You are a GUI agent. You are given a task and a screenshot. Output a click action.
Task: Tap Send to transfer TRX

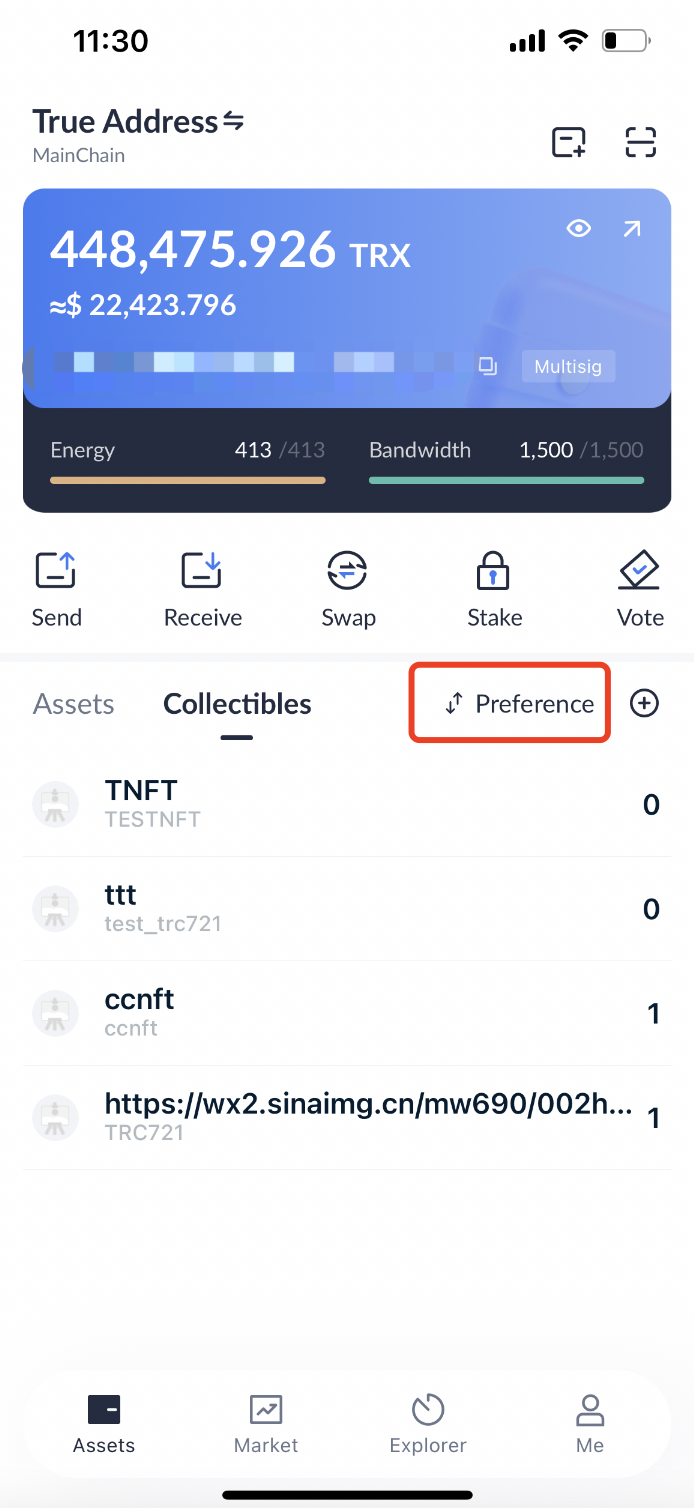[56, 590]
